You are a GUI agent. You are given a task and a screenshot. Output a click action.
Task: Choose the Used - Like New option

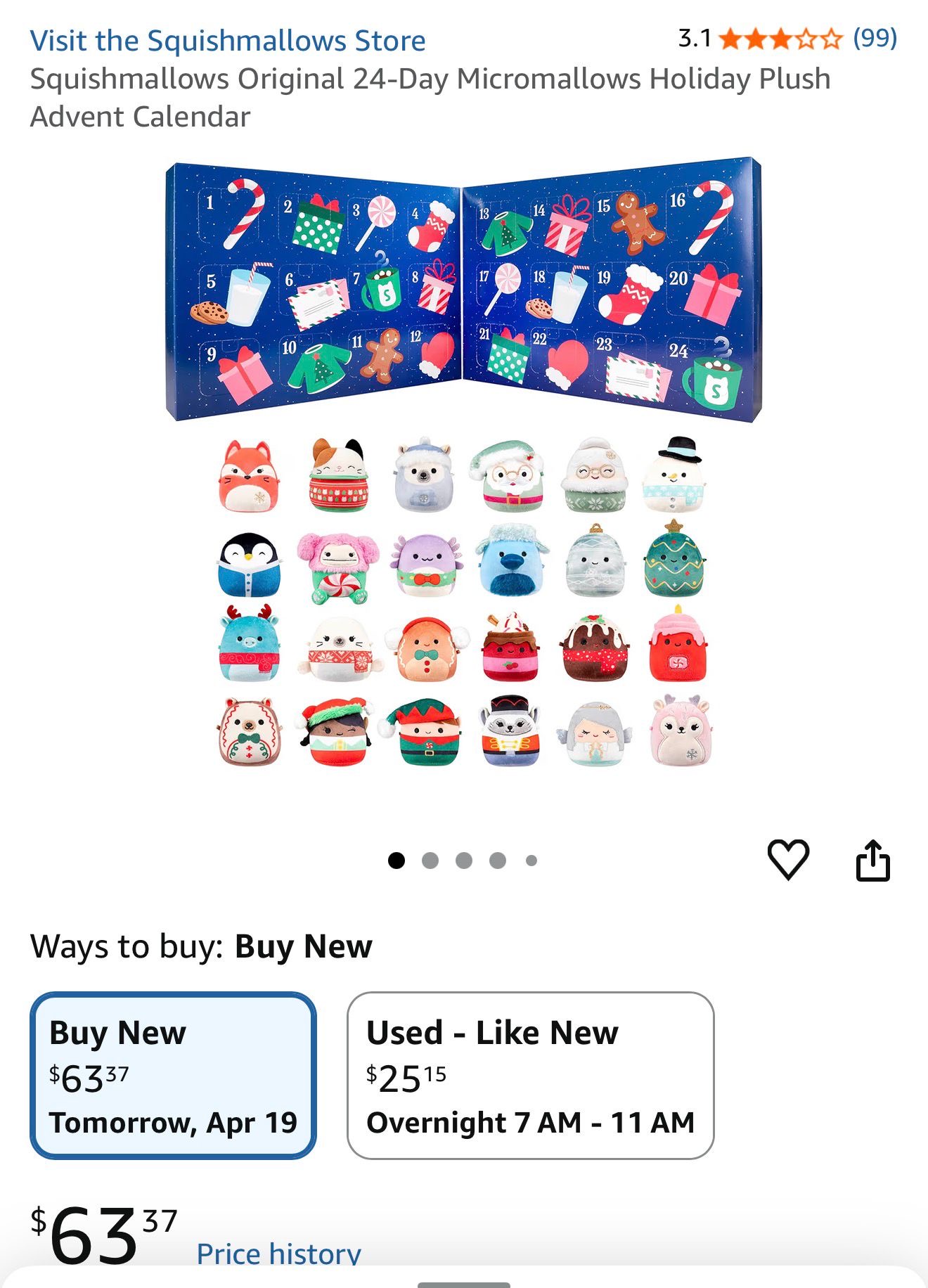pos(530,1075)
